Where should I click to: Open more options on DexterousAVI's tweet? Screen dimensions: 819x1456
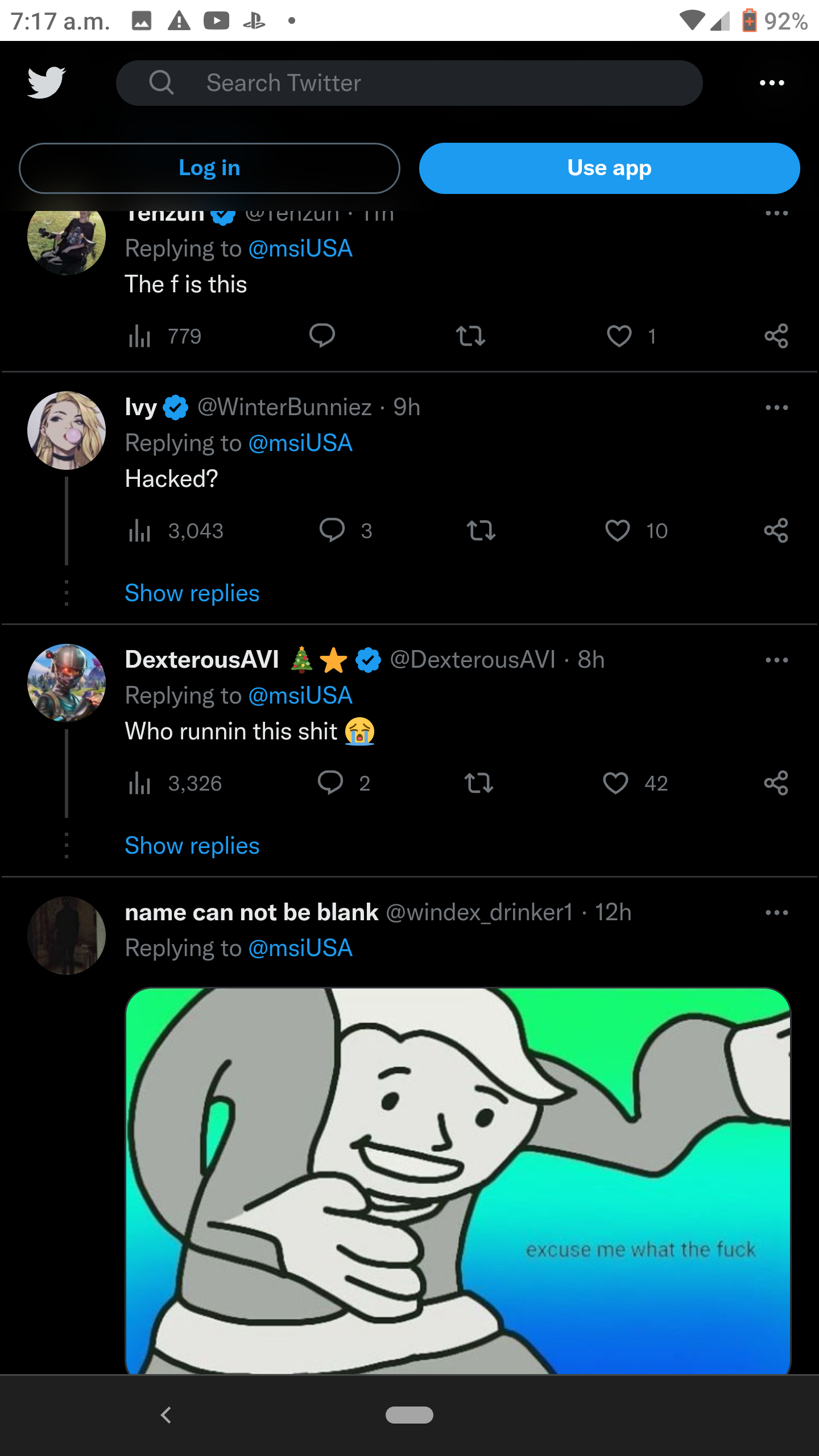coord(777,660)
